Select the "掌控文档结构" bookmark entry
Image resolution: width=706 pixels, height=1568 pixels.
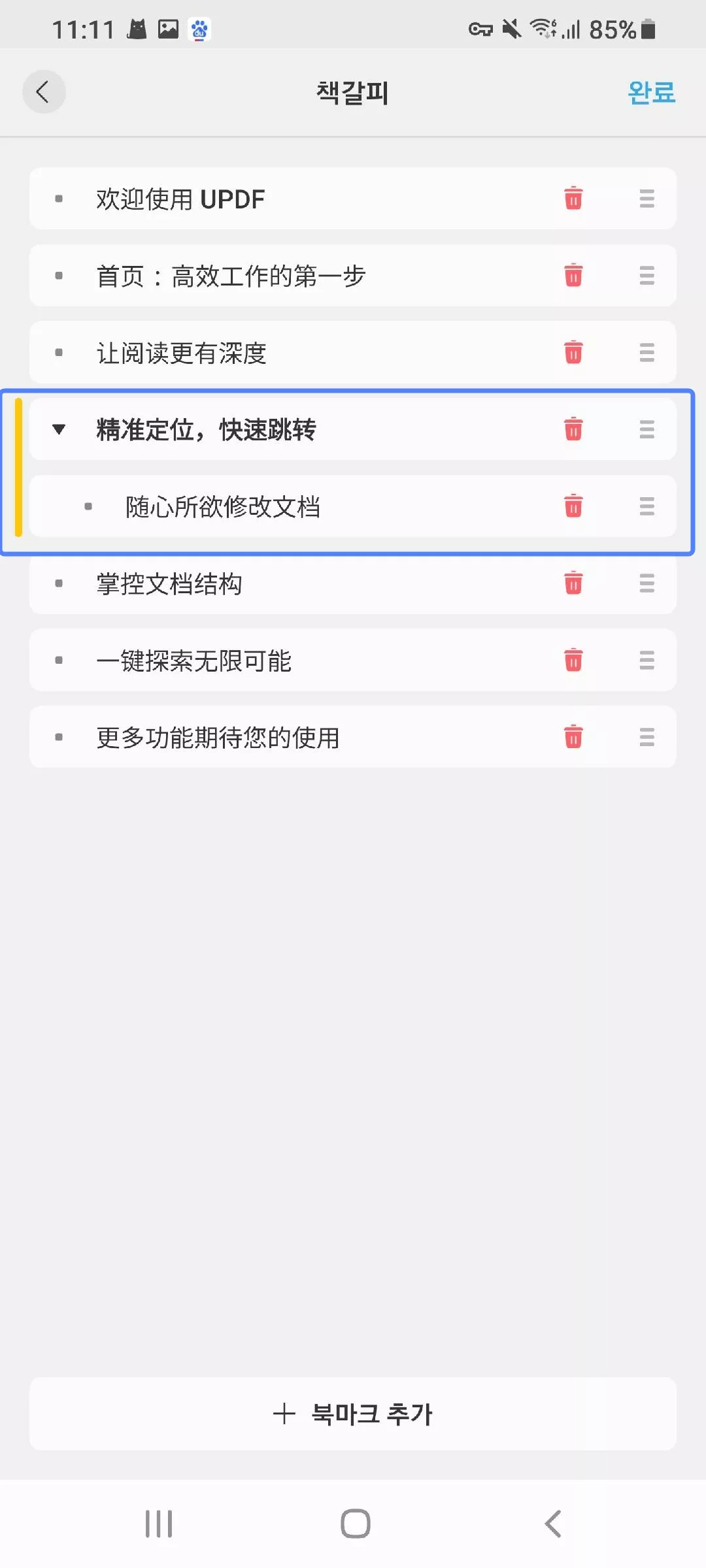[261, 584]
